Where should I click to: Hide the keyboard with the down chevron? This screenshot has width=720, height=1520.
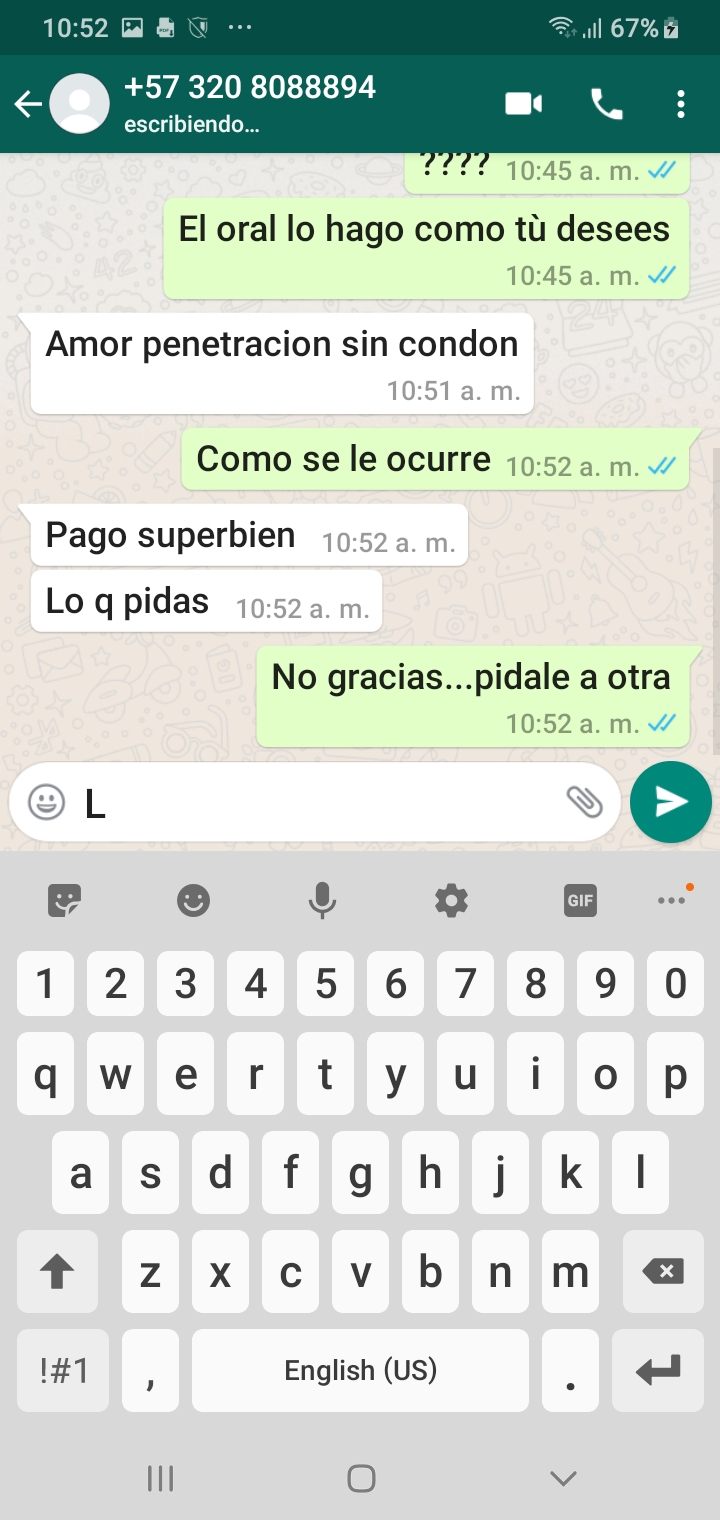(x=563, y=1478)
